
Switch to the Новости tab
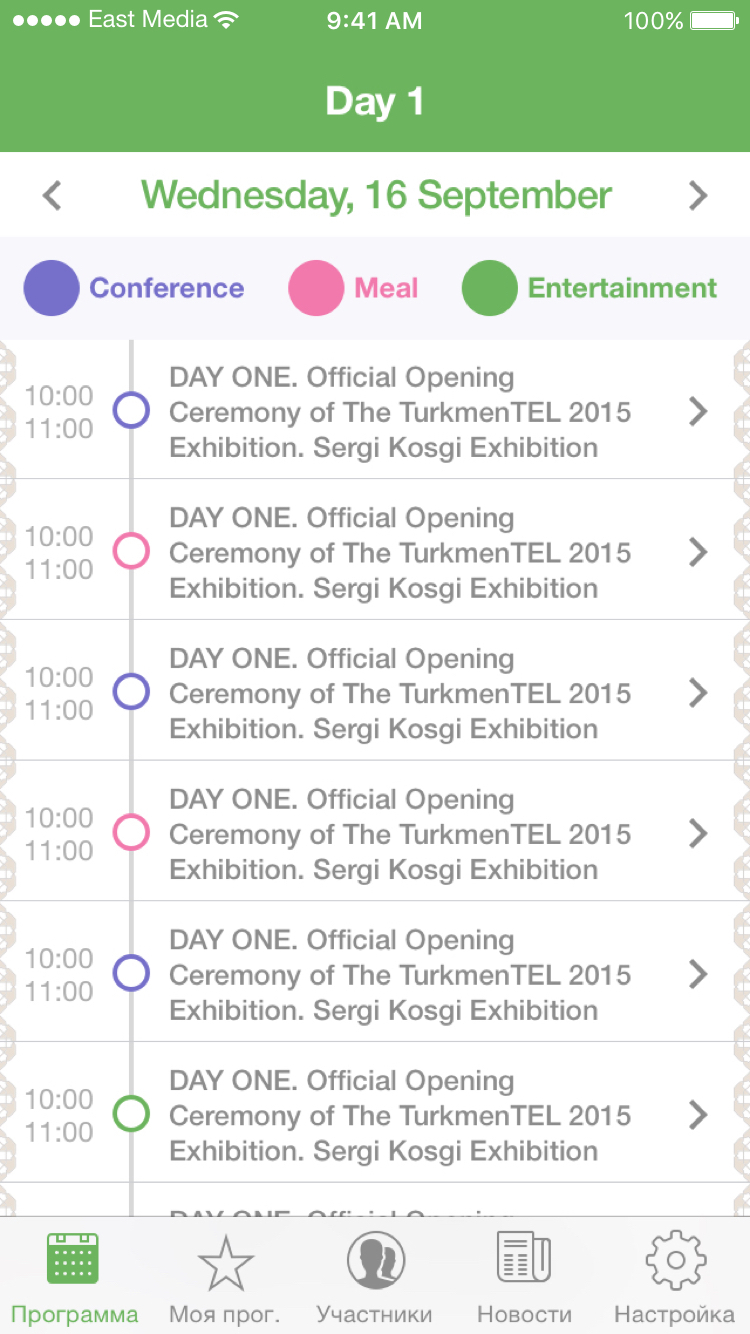[x=525, y=1276]
